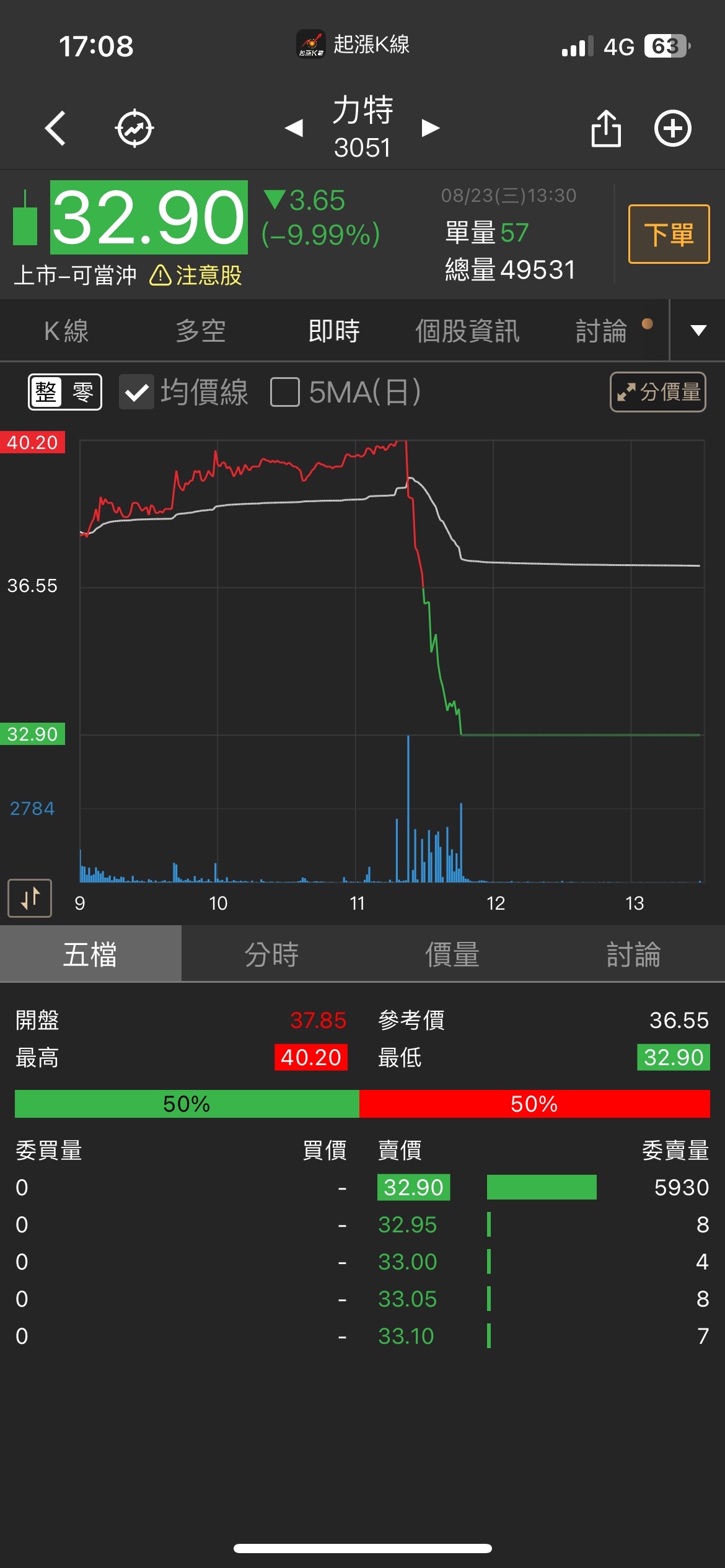Expand the 分價量 view
Viewport: 725px width, 1568px height.
click(x=658, y=392)
